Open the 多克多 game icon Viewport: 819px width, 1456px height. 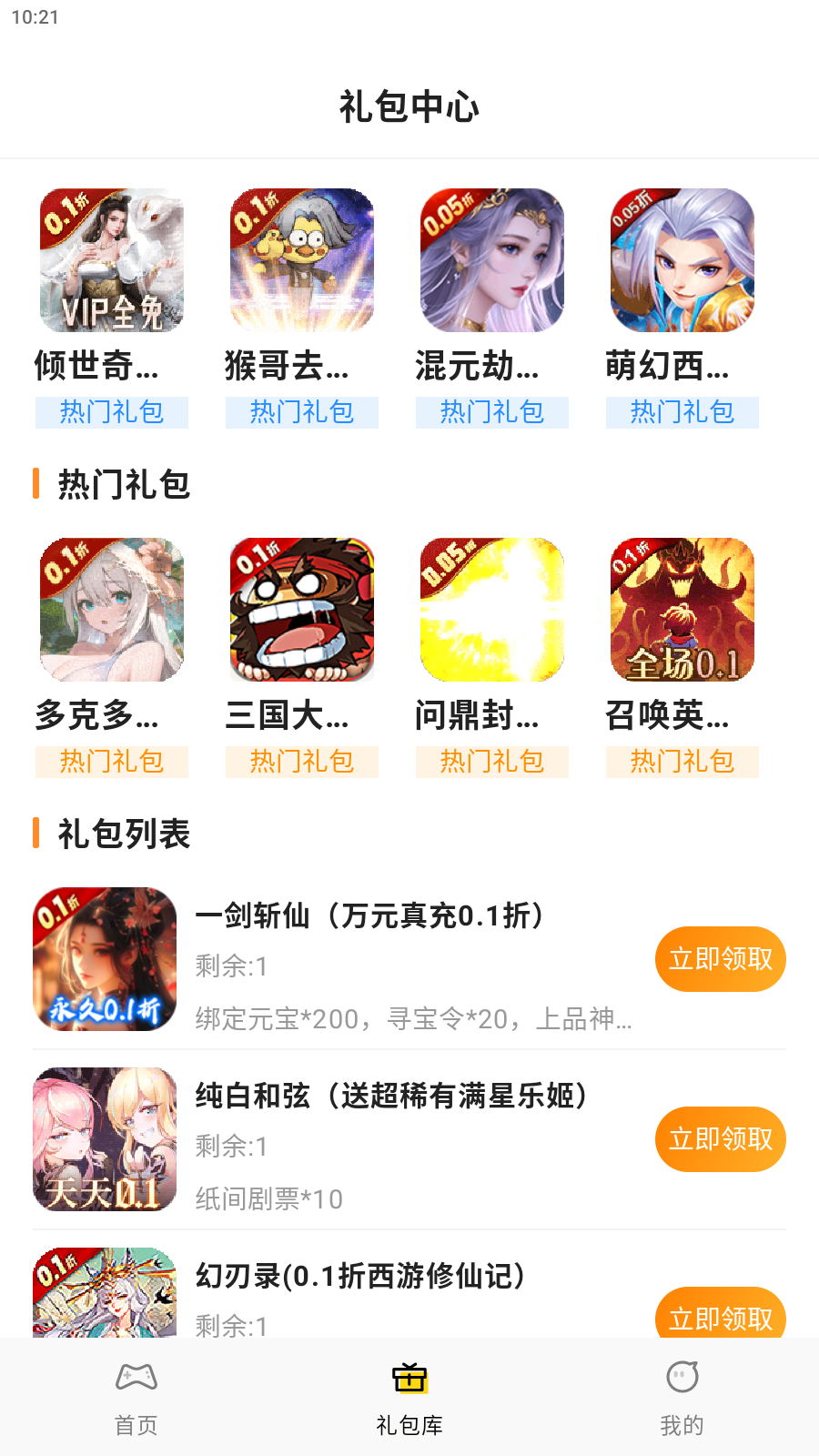click(x=111, y=610)
